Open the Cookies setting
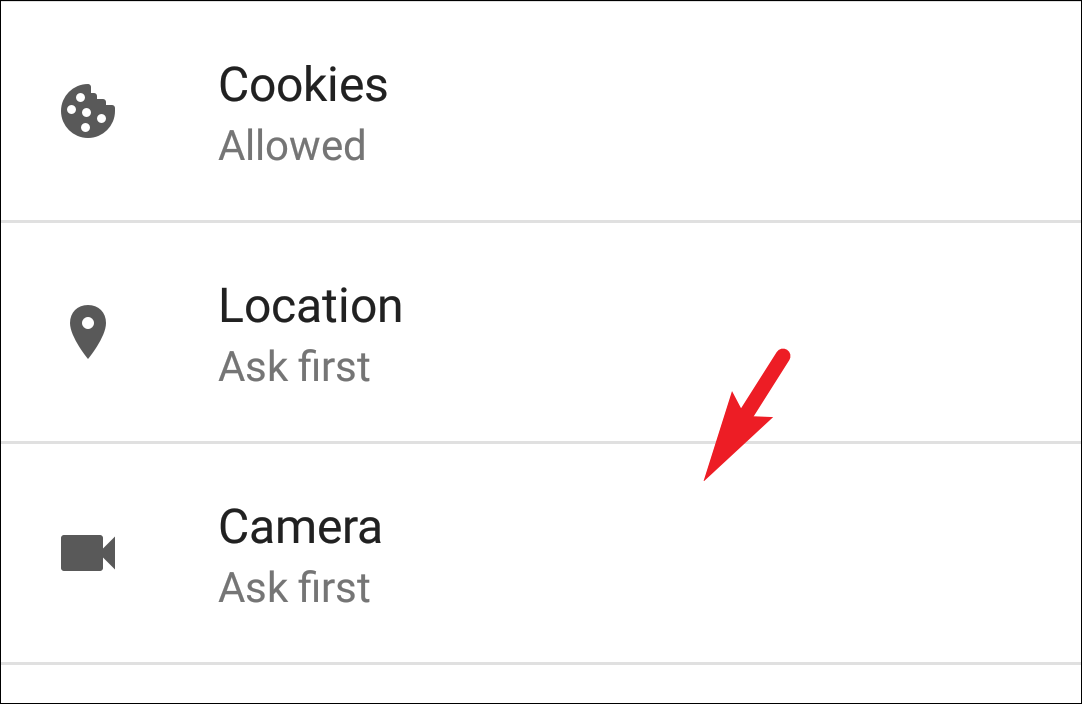 coord(303,112)
